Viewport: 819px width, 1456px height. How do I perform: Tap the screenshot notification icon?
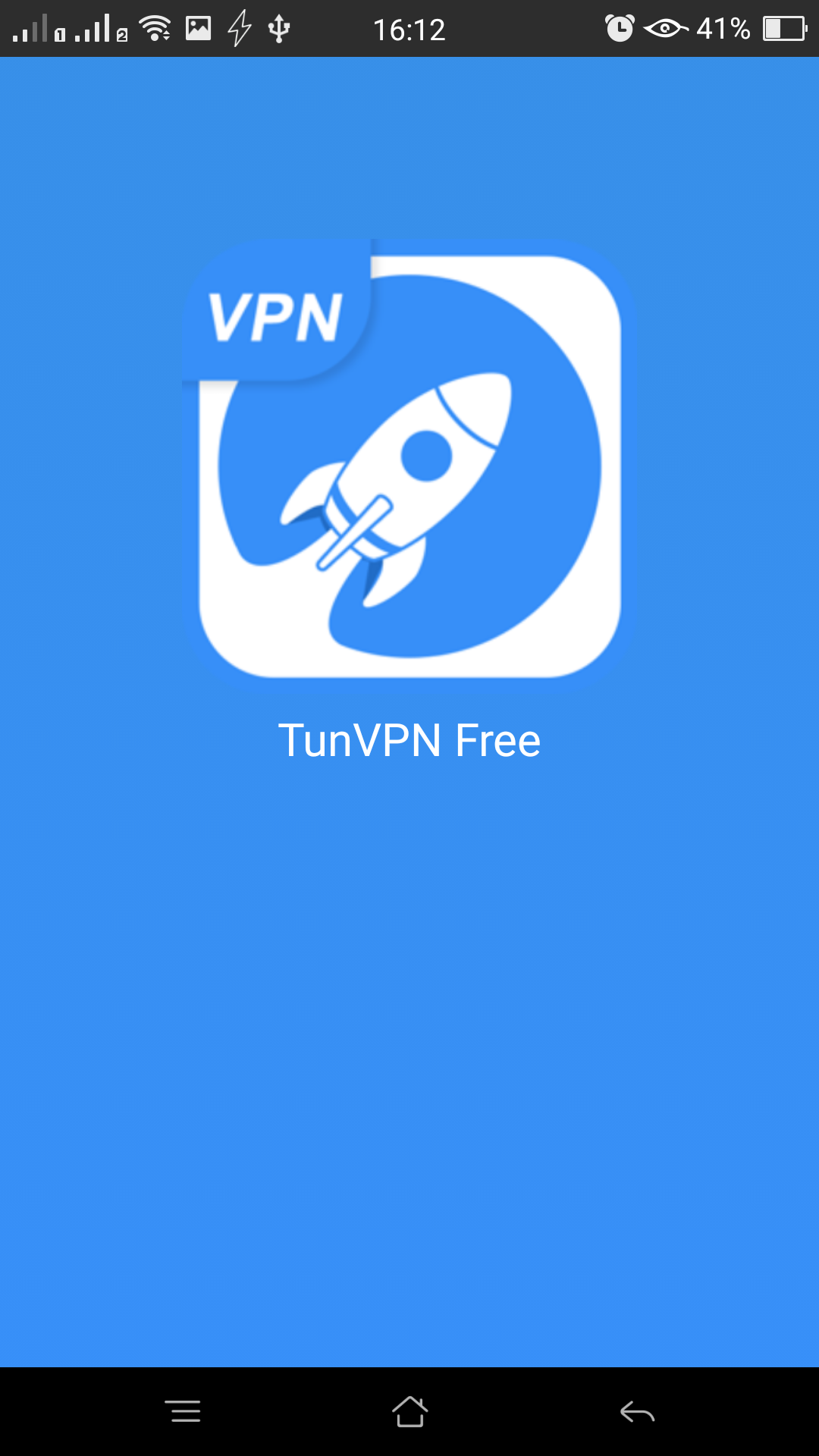[199, 29]
